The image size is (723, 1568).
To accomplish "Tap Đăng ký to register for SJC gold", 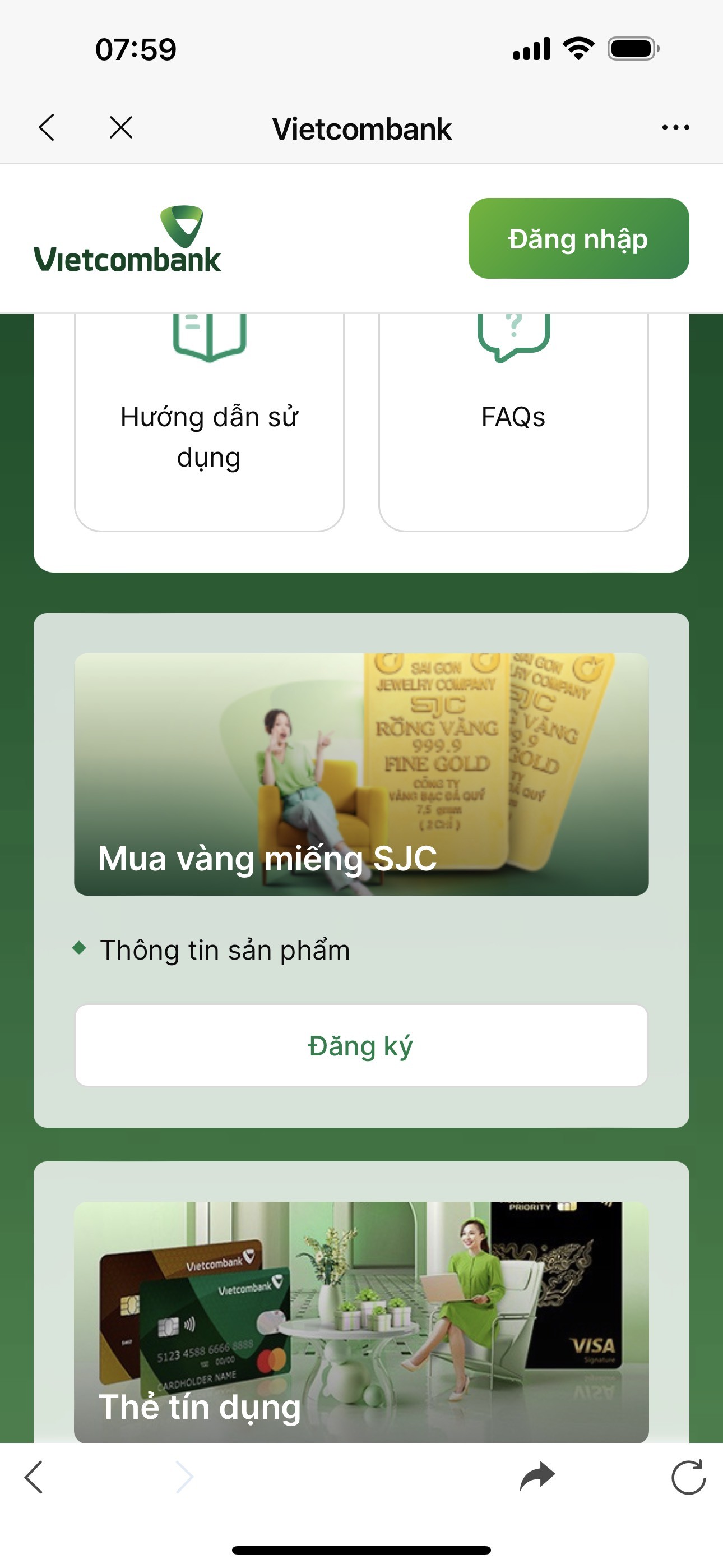I will 361,1046.
